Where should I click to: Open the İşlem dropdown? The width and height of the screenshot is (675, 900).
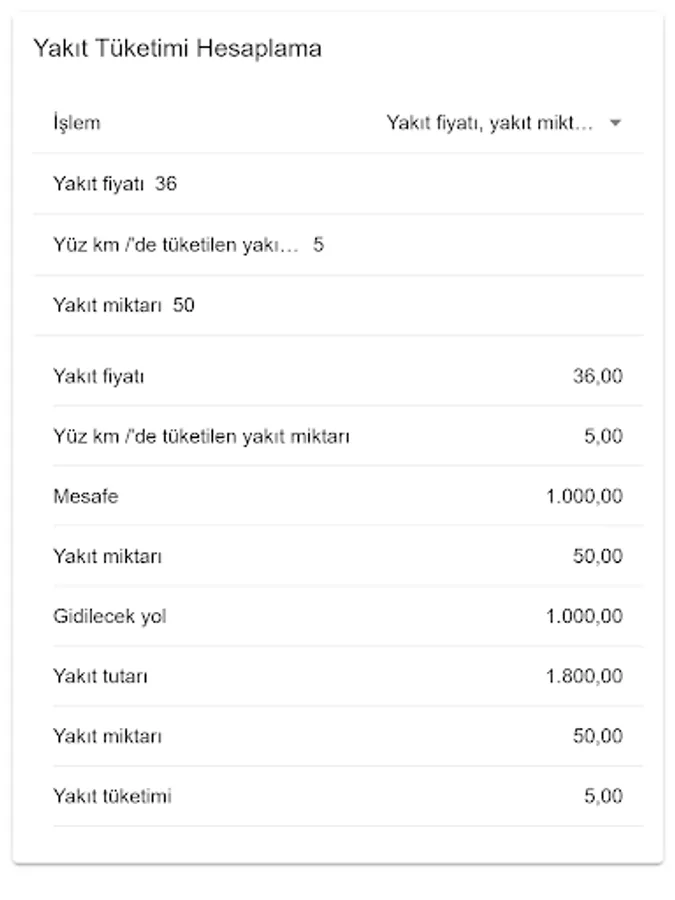pyautogui.click(x=504, y=123)
